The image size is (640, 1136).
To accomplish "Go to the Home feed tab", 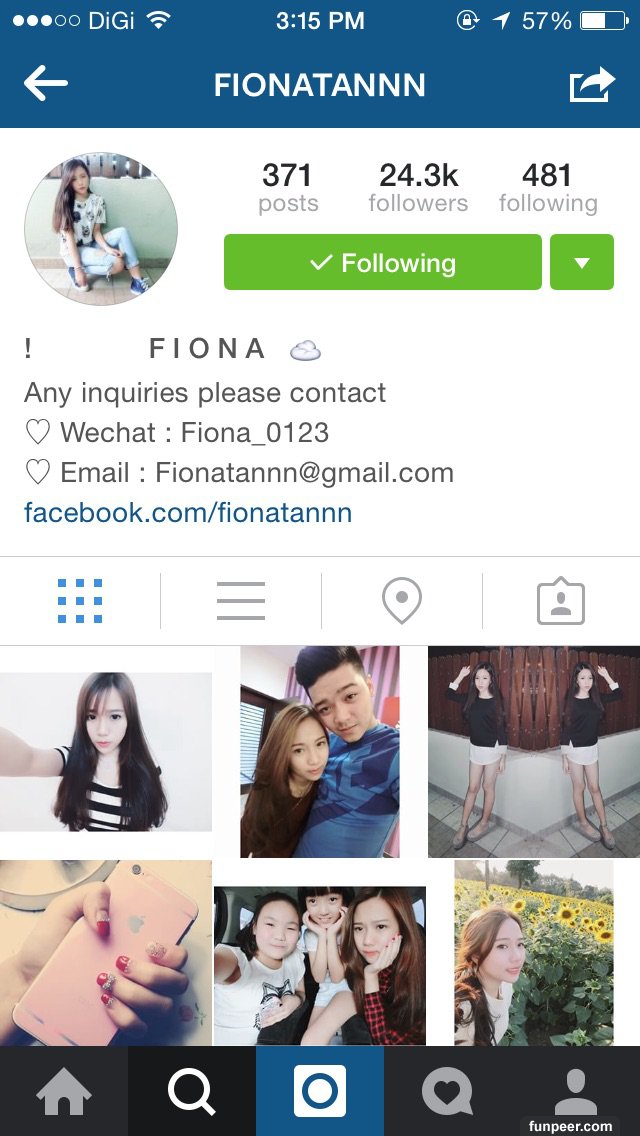I will point(64,1091).
